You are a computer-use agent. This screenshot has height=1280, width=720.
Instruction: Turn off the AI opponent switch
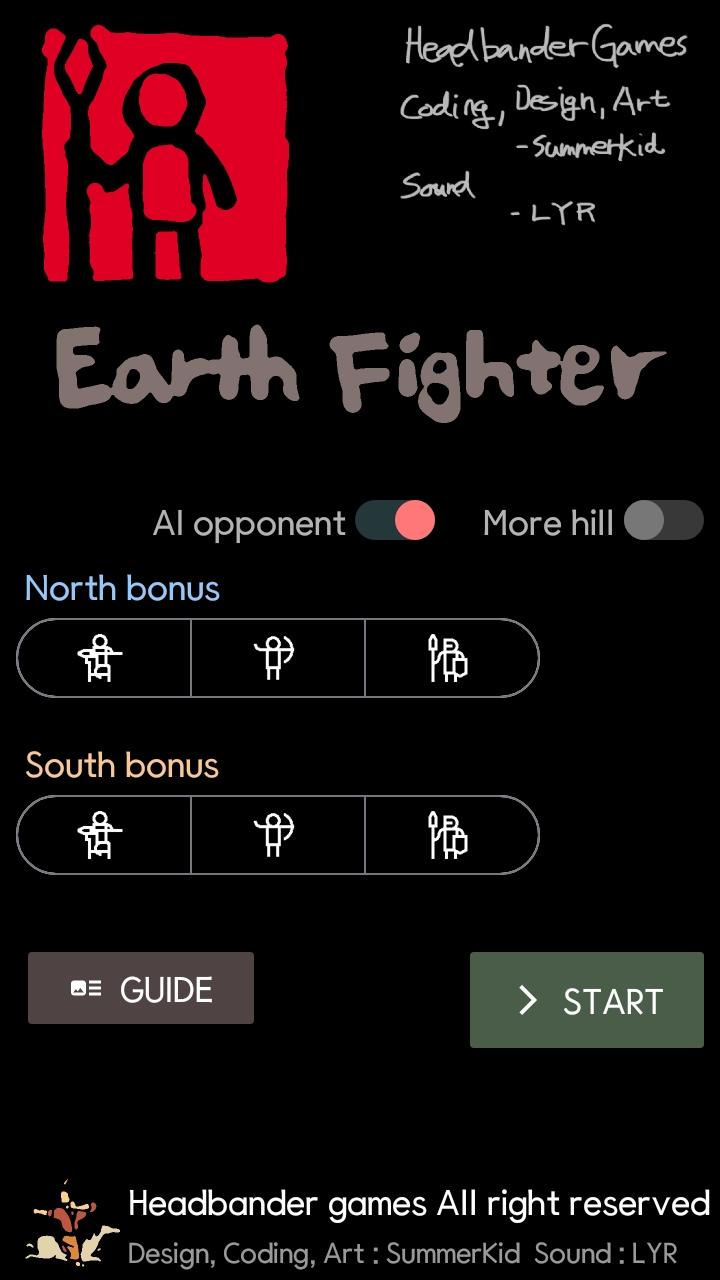click(x=396, y=521)
